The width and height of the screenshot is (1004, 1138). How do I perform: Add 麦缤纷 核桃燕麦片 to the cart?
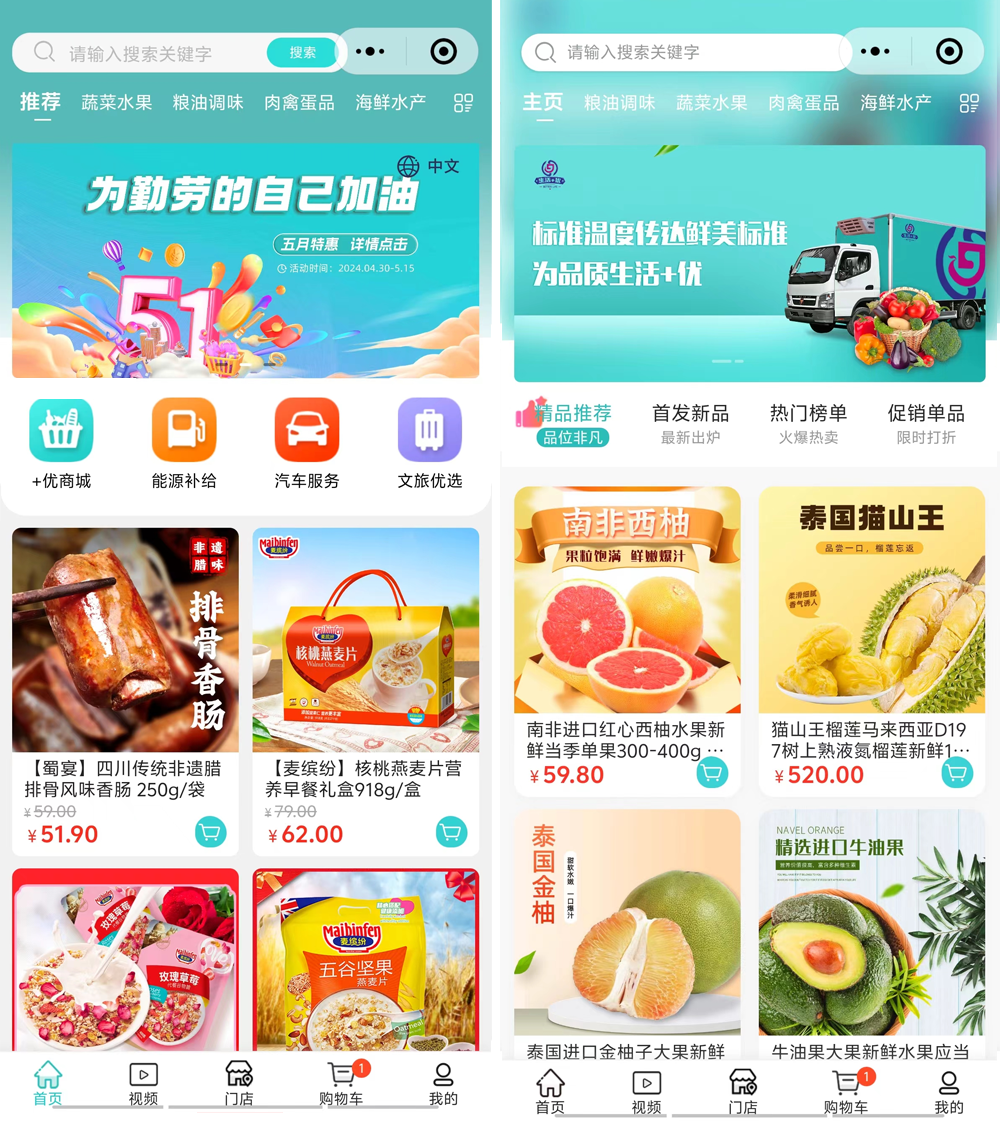(451, 832)
